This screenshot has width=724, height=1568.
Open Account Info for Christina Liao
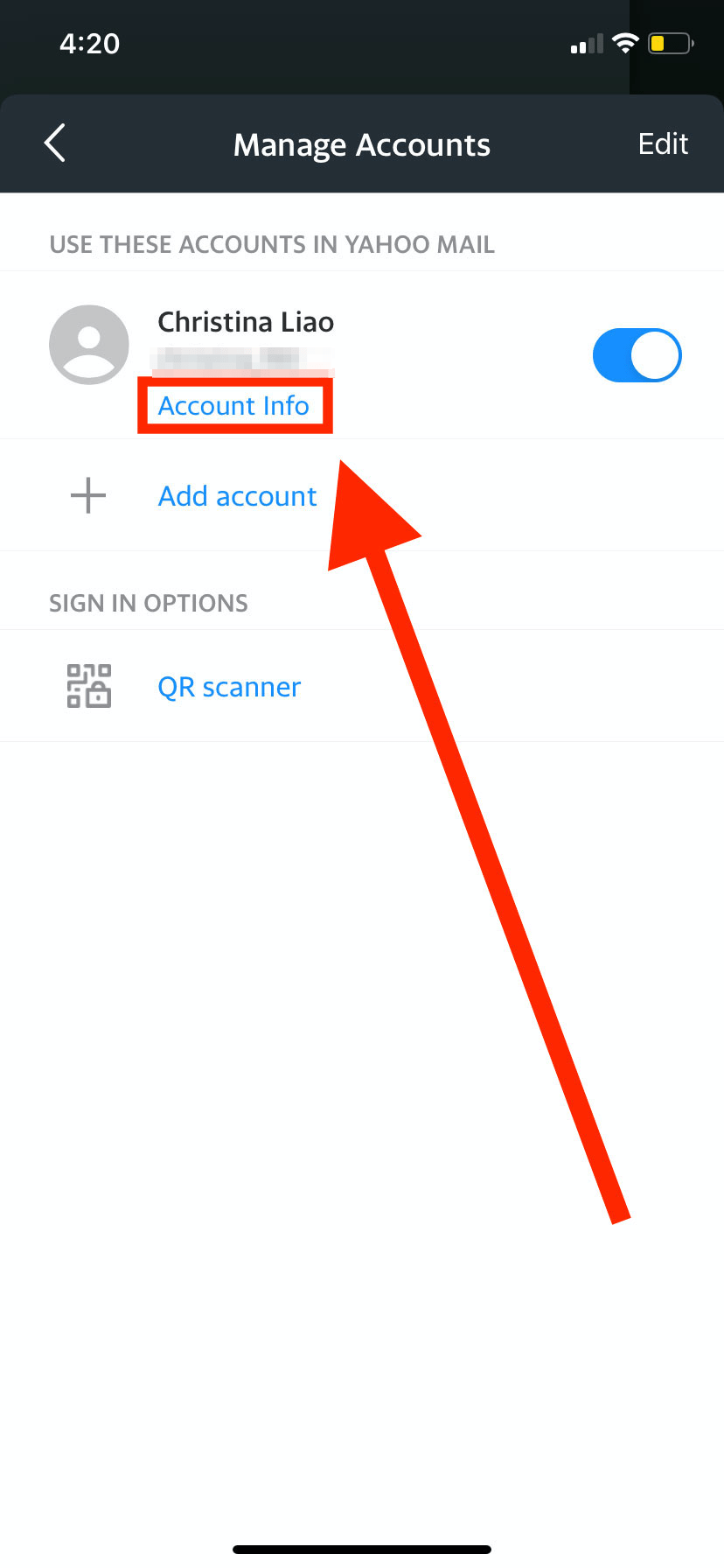coord(233,406)
